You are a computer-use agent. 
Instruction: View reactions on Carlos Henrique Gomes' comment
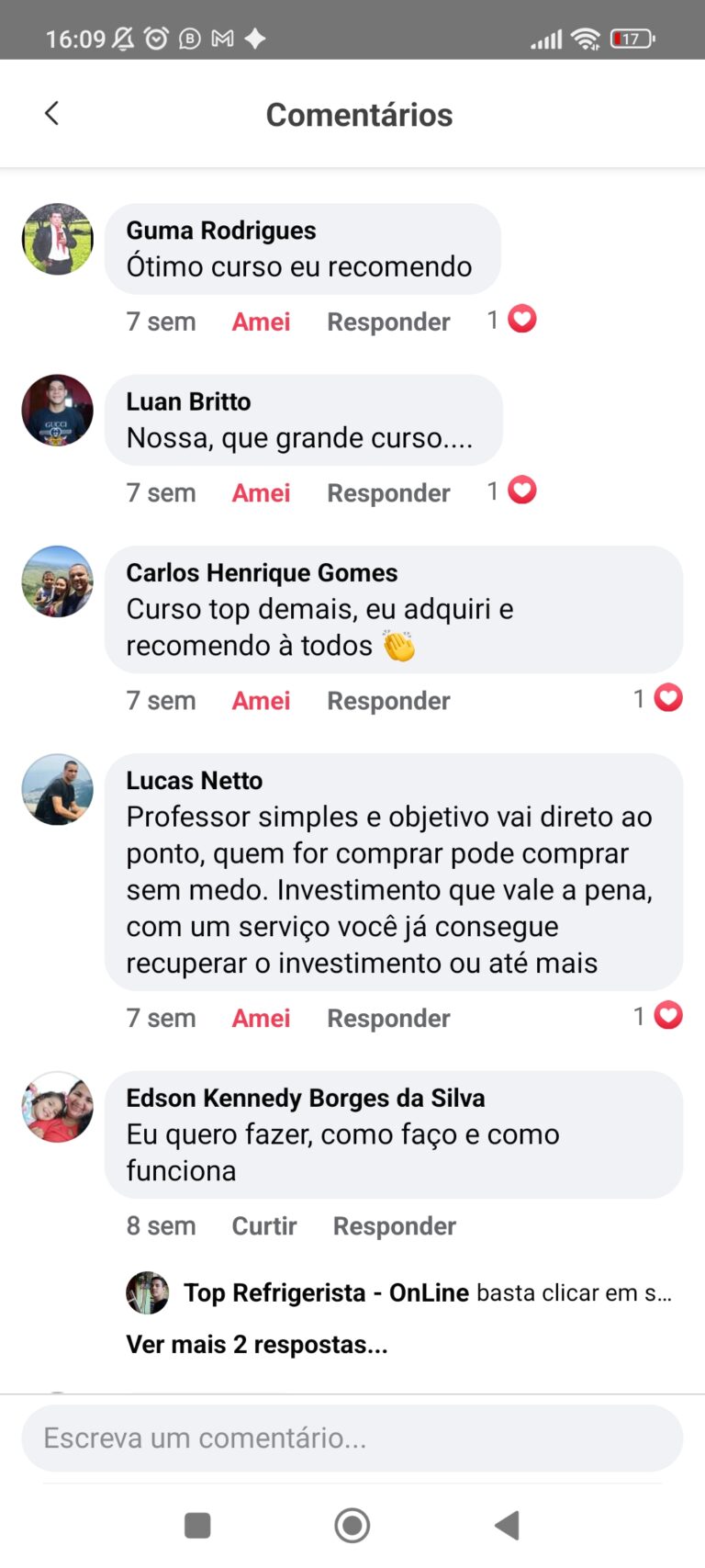(x=658, y=698)
